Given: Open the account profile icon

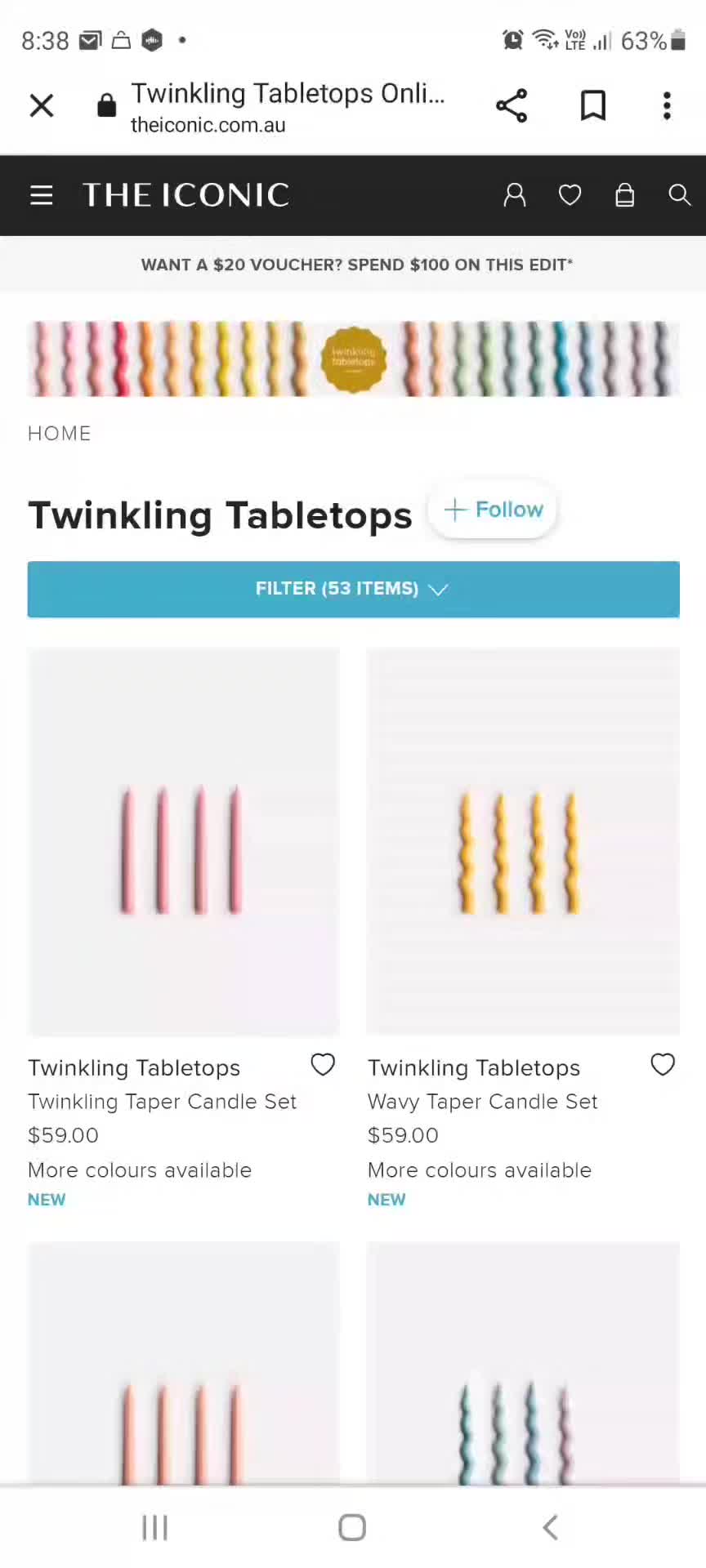Looking at the screenshot, I should point(515,195).
